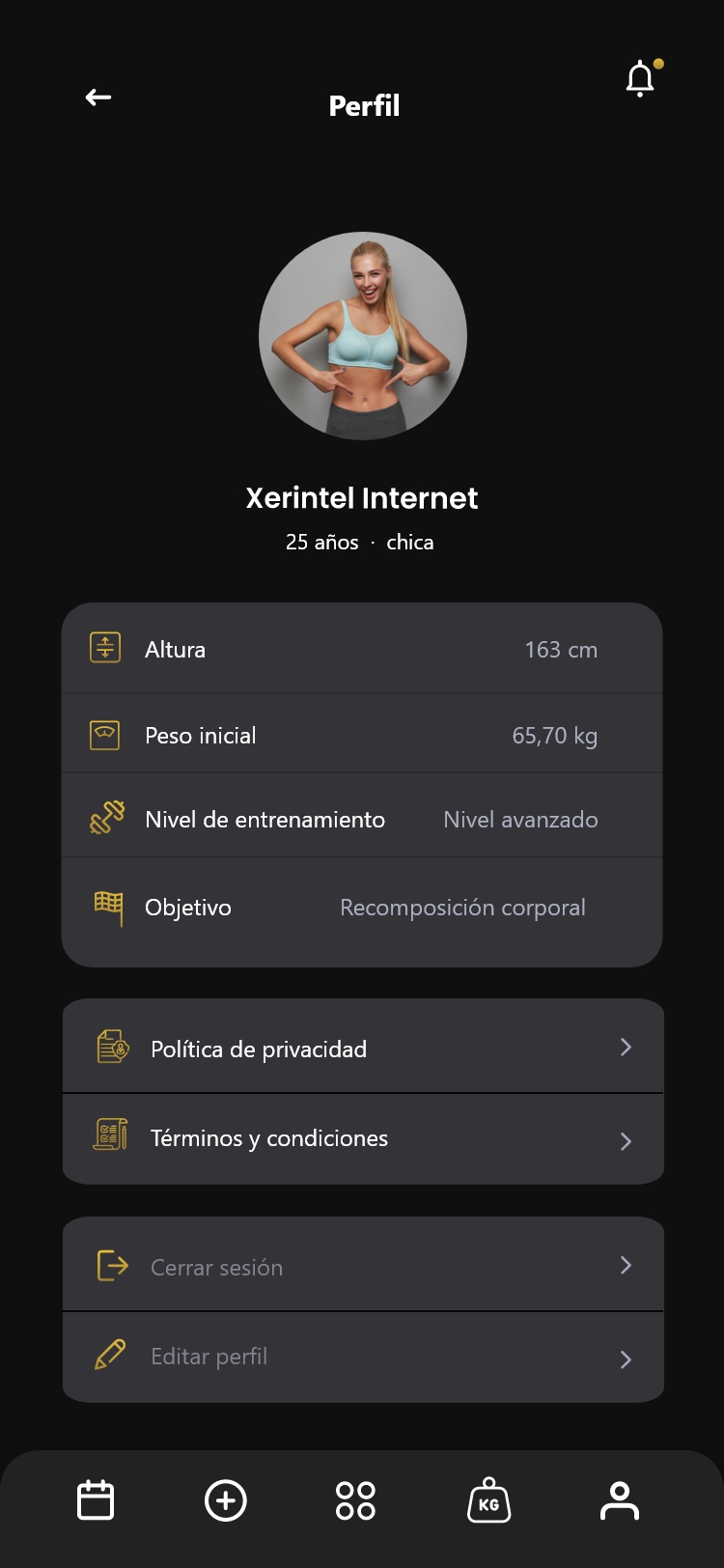Open Política de privacidad
The height and width of the screenshot is (1568, 724).
[363, 1049]
